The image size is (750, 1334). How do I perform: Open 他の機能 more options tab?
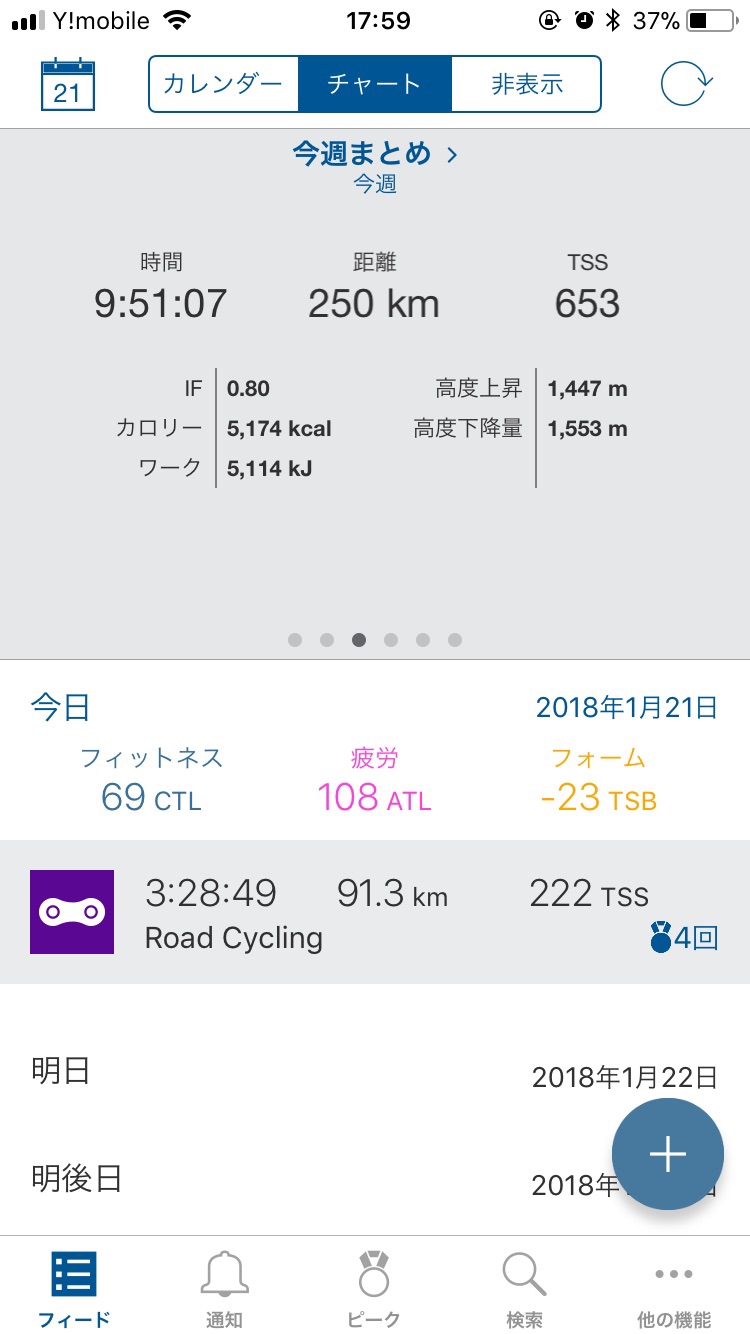pyautogui.click(x=674, y=1289)
